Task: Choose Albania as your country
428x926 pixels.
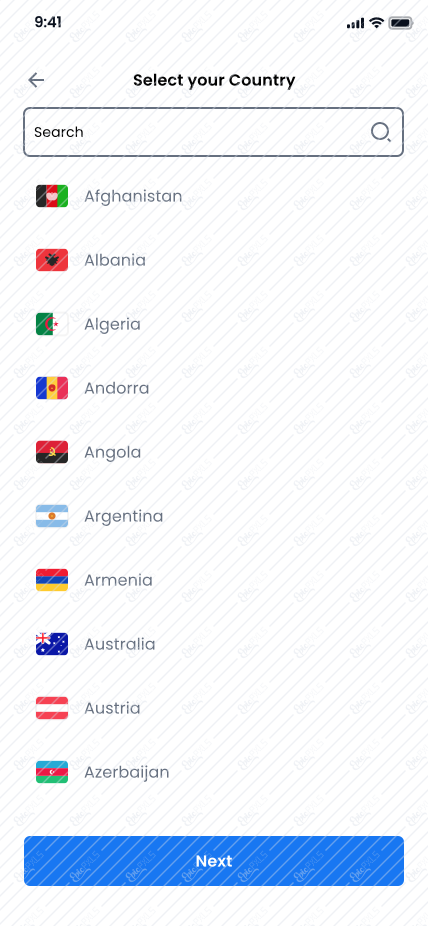Action: point(214,260)
